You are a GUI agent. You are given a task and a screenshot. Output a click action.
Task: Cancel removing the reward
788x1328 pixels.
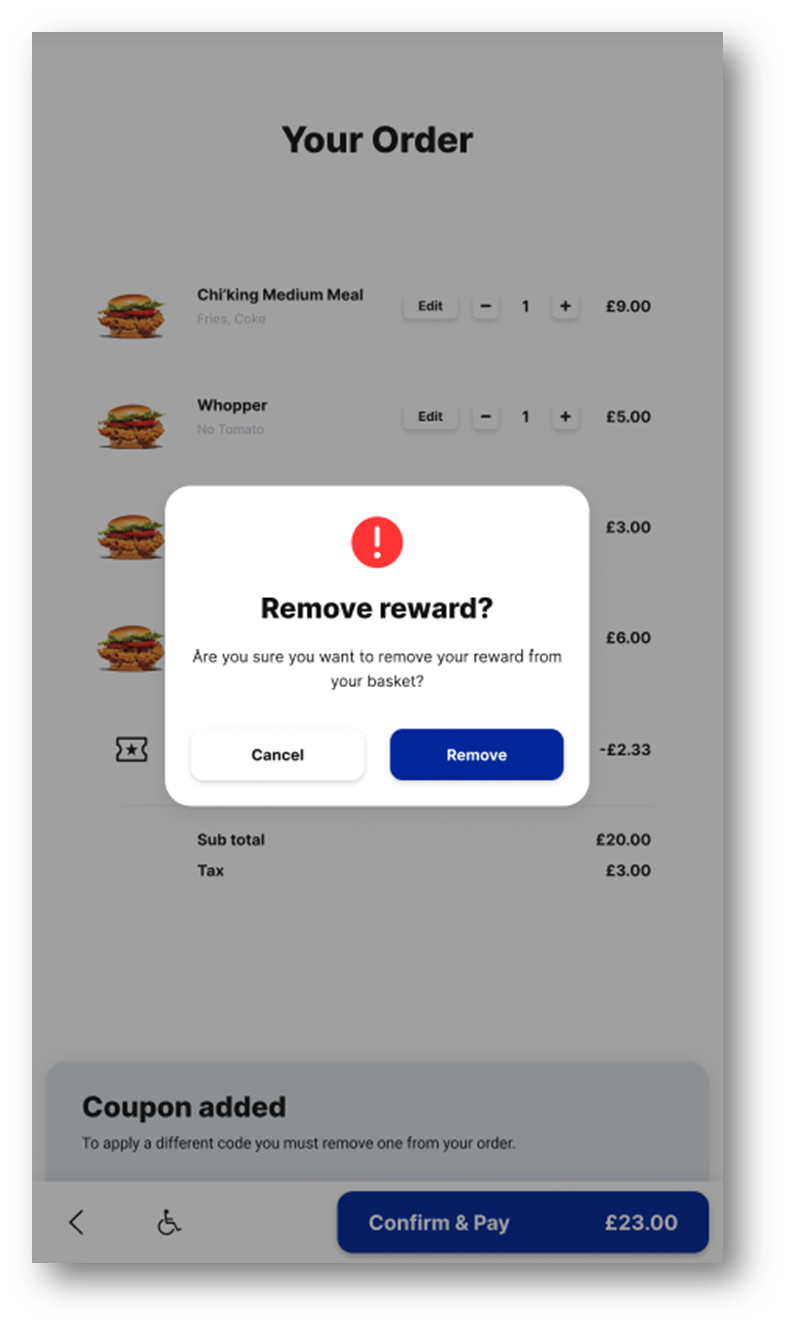[x=277, y=755]
